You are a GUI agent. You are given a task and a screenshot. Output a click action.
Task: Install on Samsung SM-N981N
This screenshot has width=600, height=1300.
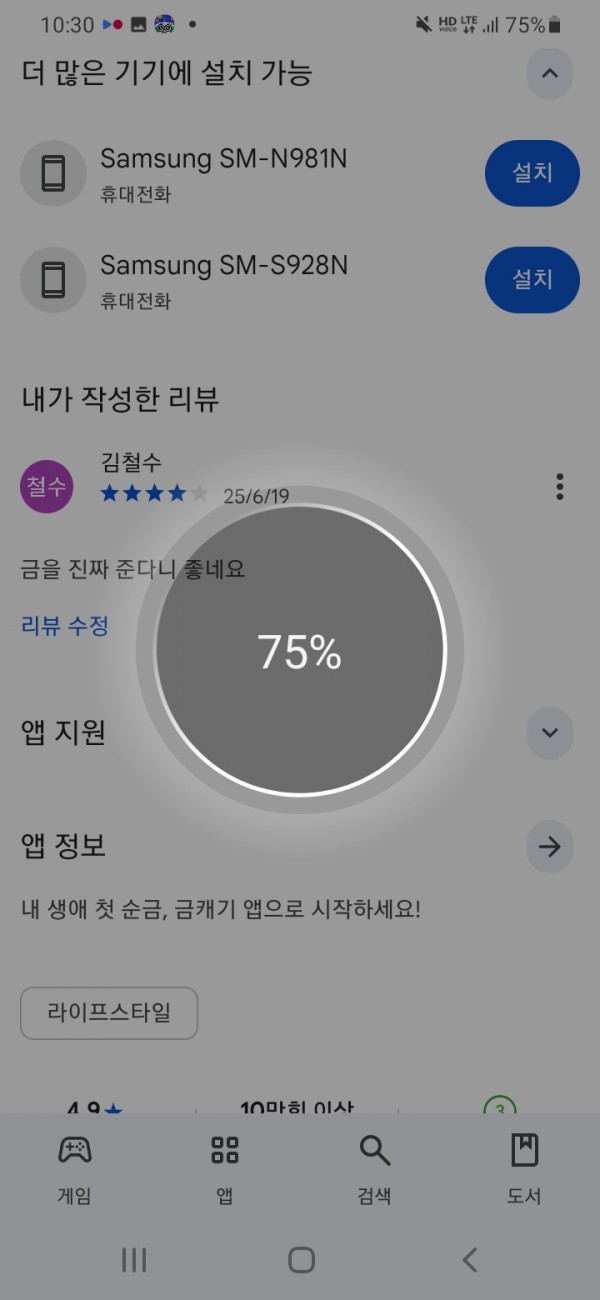tap(532, 173)
